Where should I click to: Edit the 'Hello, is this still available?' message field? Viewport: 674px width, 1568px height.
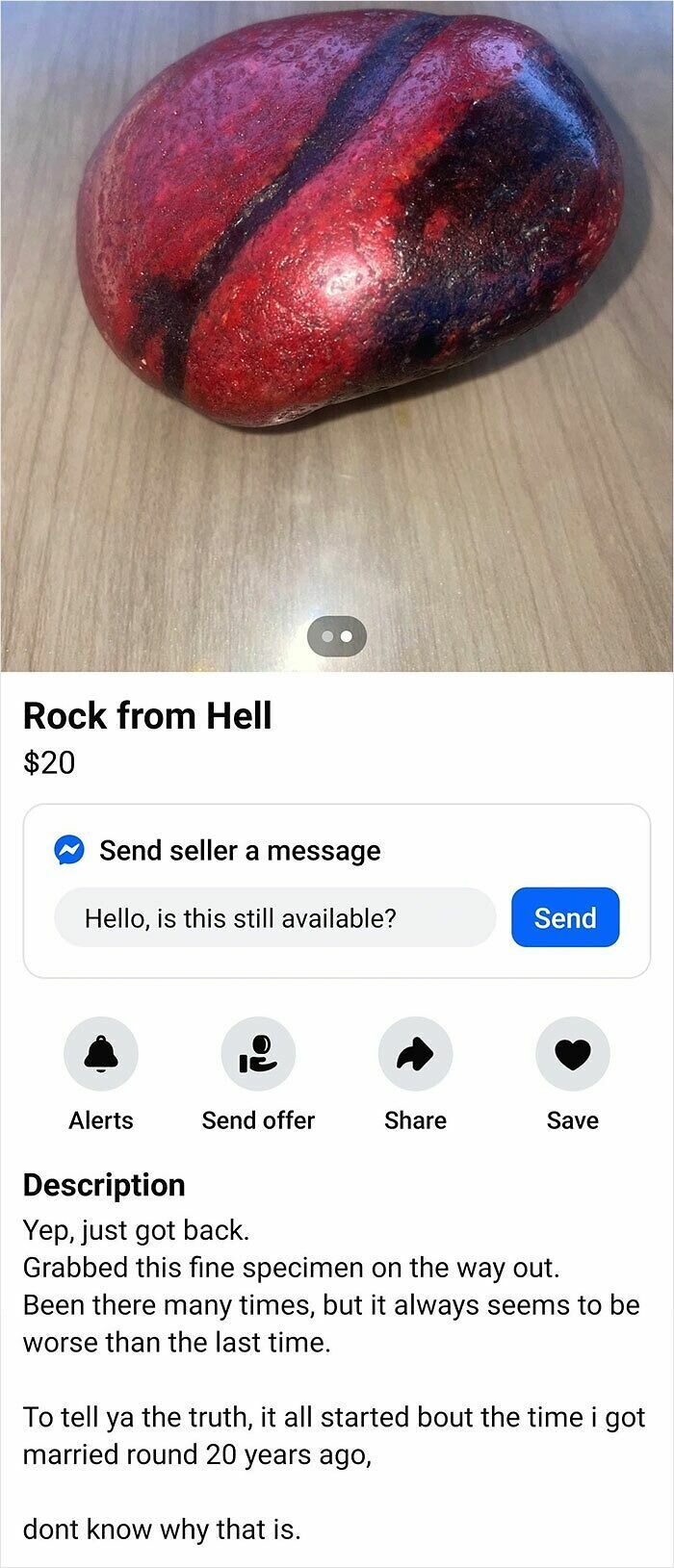(274, 917)
